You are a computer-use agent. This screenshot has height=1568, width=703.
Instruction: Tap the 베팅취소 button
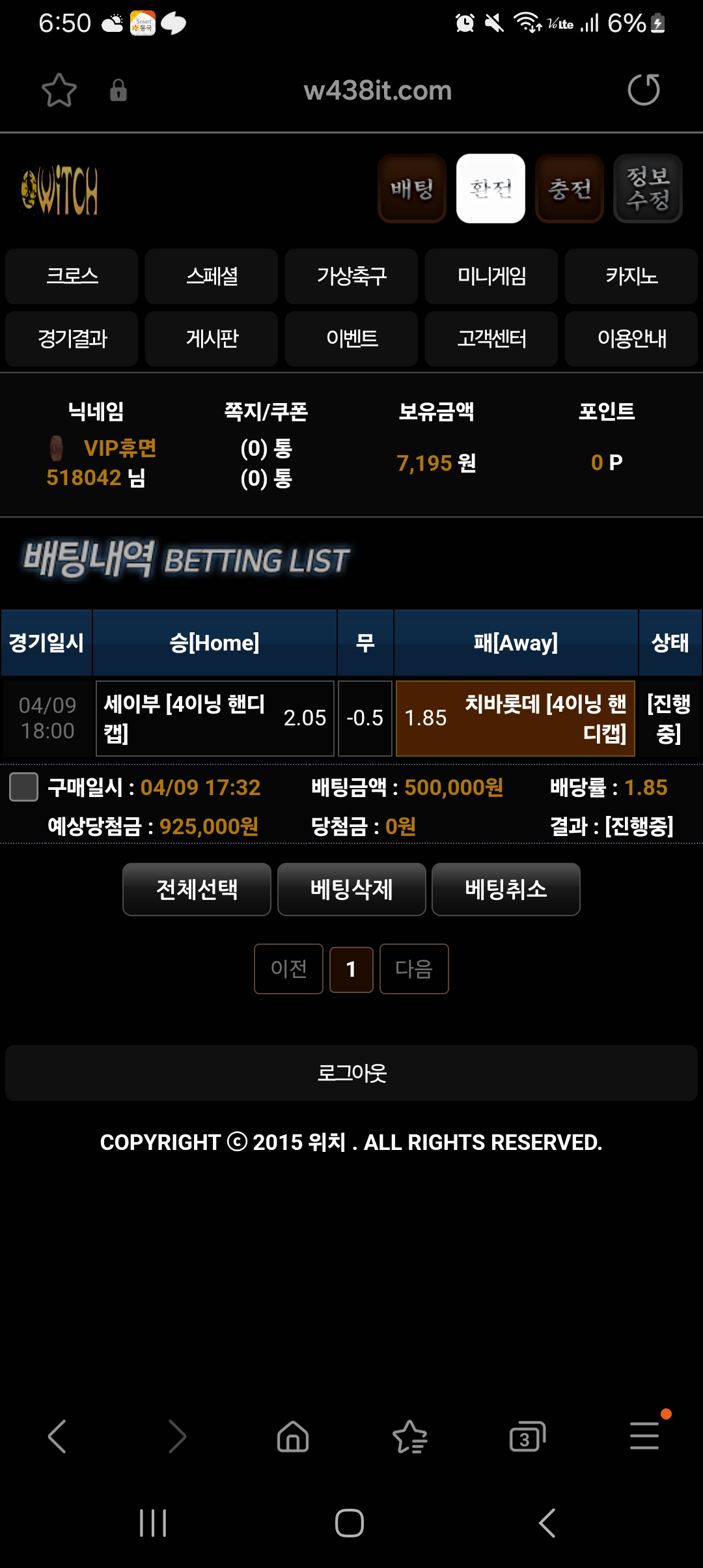pyautogui.click(x=506, y=889)
